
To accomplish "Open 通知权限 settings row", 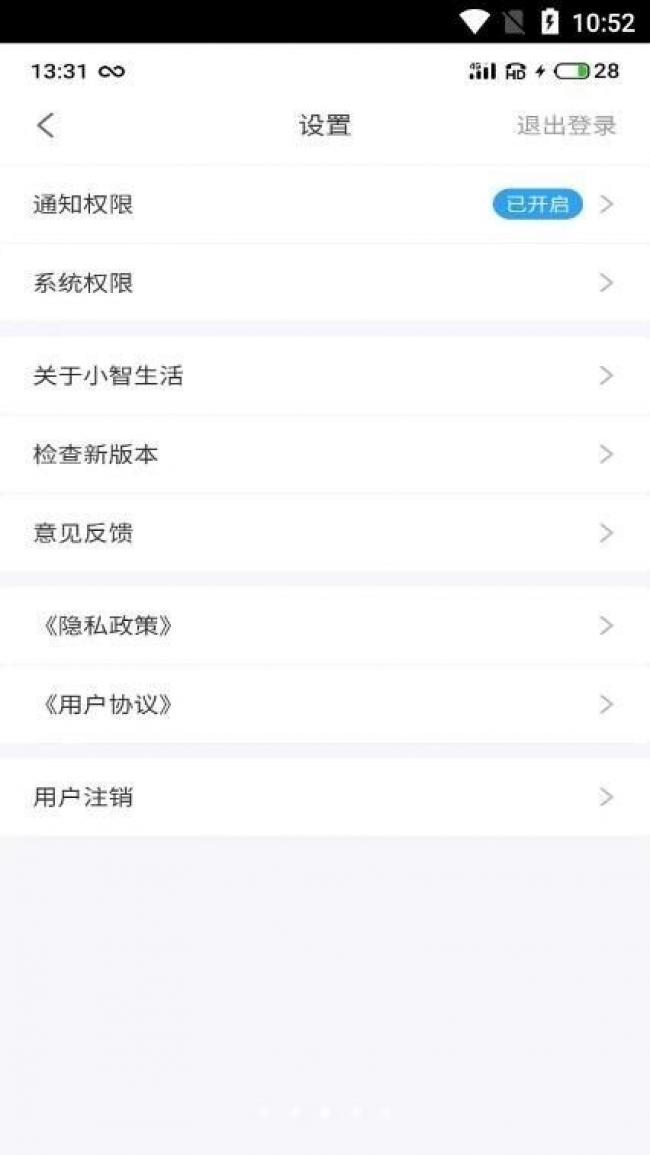I will coord(325,204).
